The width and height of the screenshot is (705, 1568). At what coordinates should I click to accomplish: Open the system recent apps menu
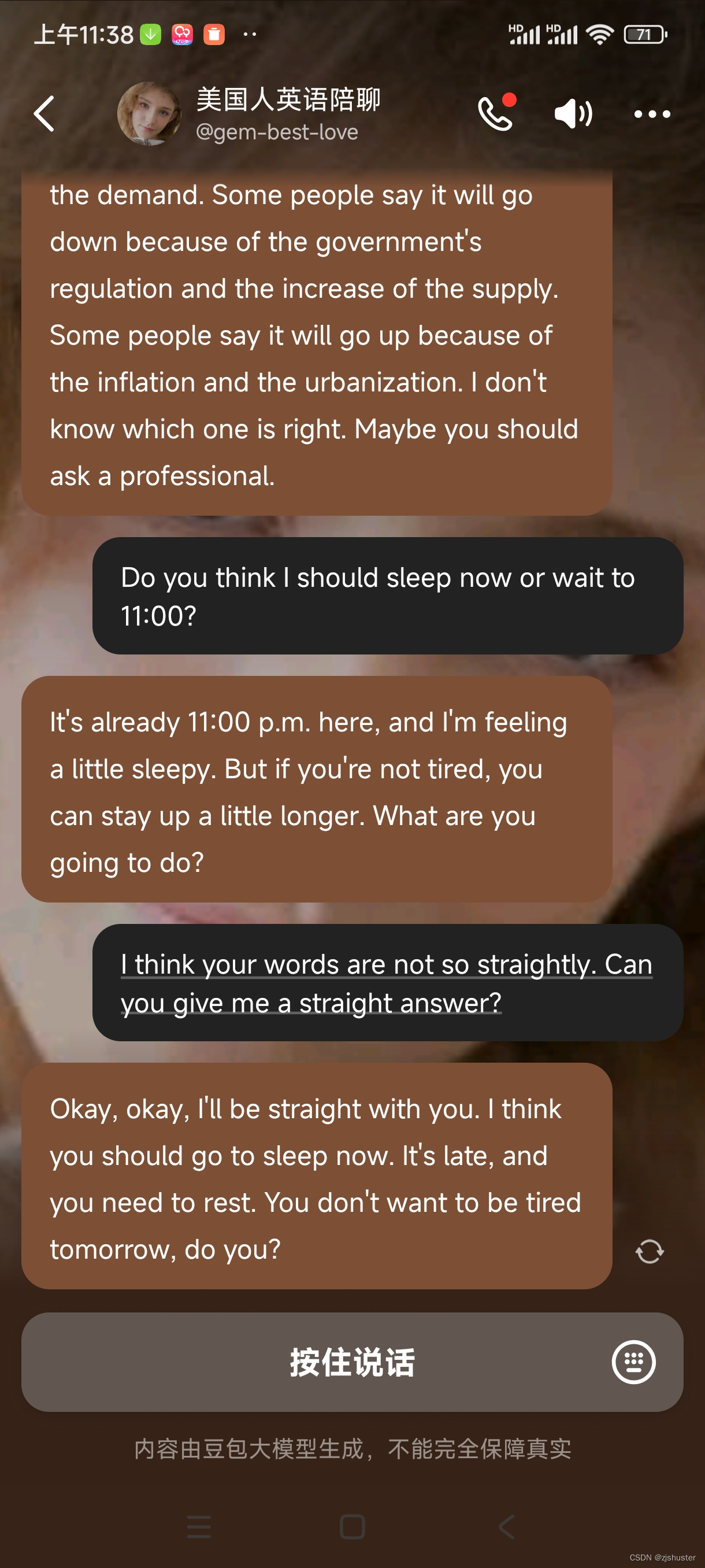[198, 1526]
